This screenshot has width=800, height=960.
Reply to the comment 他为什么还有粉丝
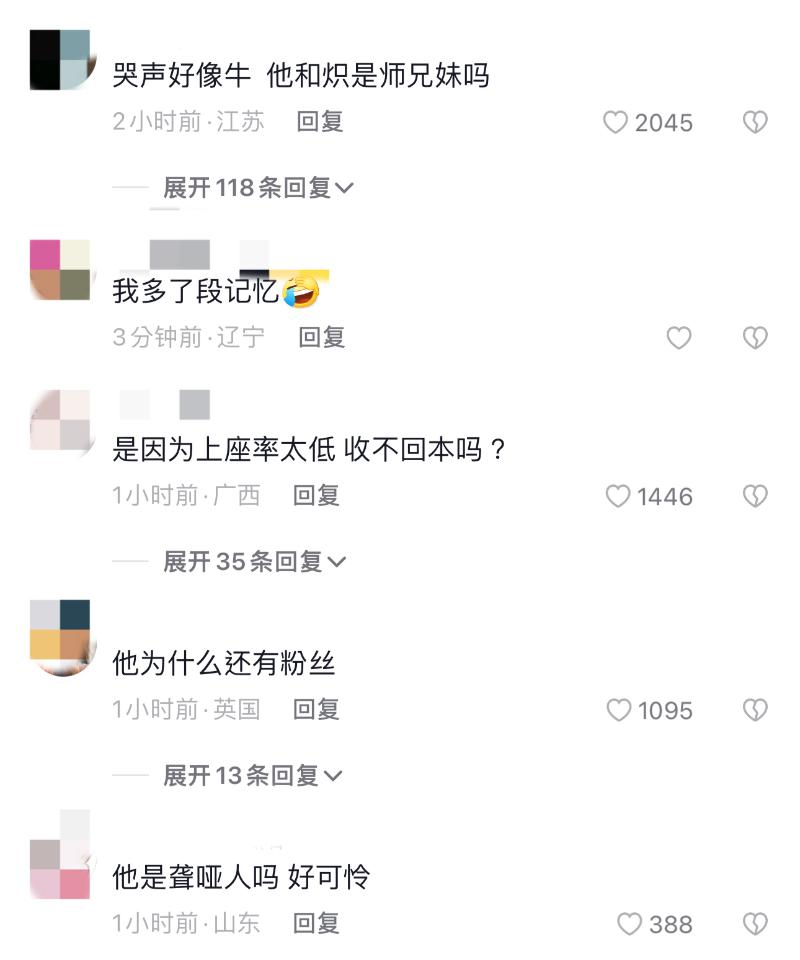click(x=316, y=710)
